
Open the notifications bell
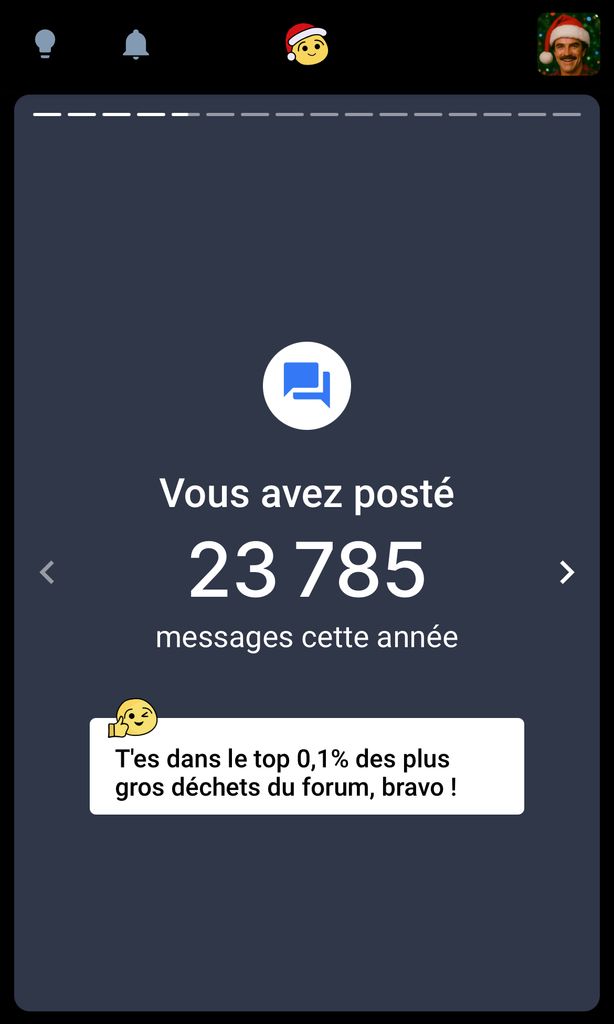(x=136, y=44)
